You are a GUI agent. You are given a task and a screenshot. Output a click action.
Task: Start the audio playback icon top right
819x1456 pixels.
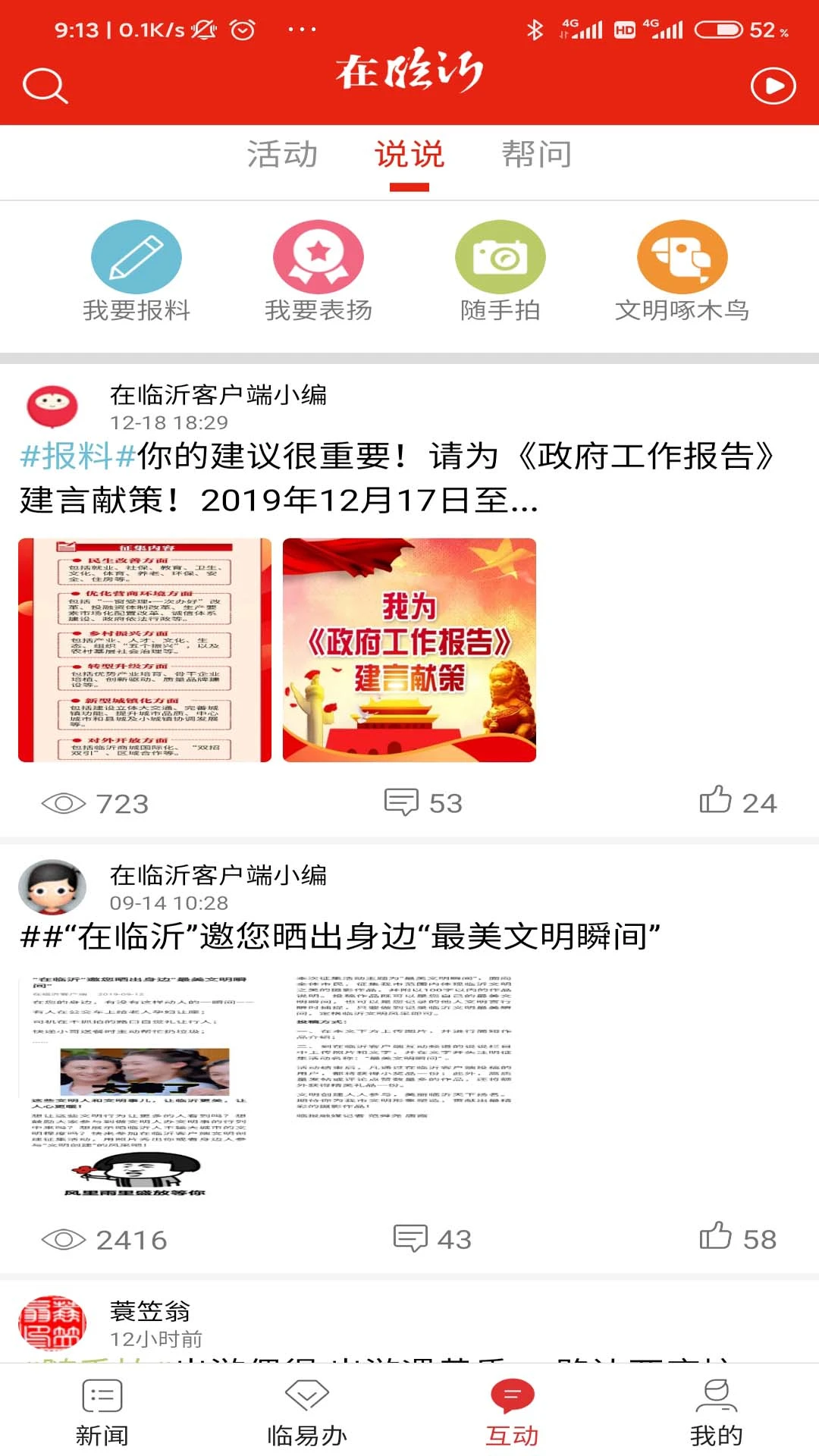point(773,85)
